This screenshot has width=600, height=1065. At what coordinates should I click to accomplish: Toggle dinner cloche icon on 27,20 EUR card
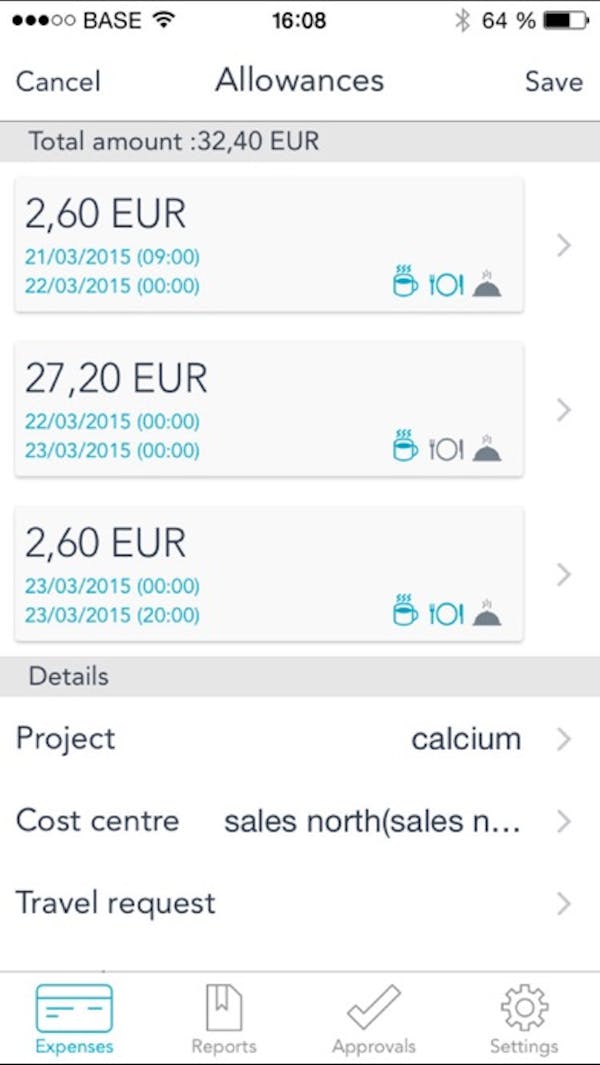point(487,448)
